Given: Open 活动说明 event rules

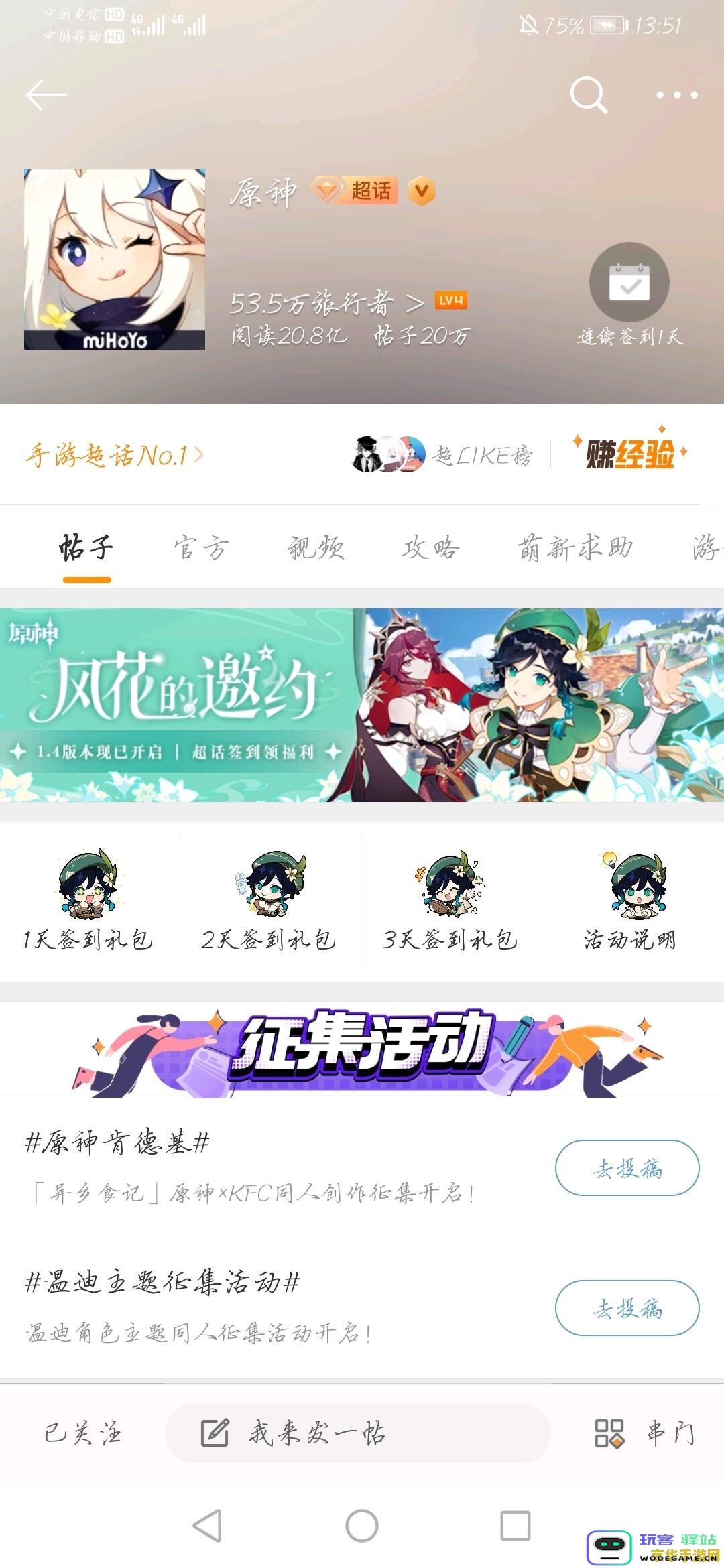Looking at the screenshot, I should (x=630, y=901).
